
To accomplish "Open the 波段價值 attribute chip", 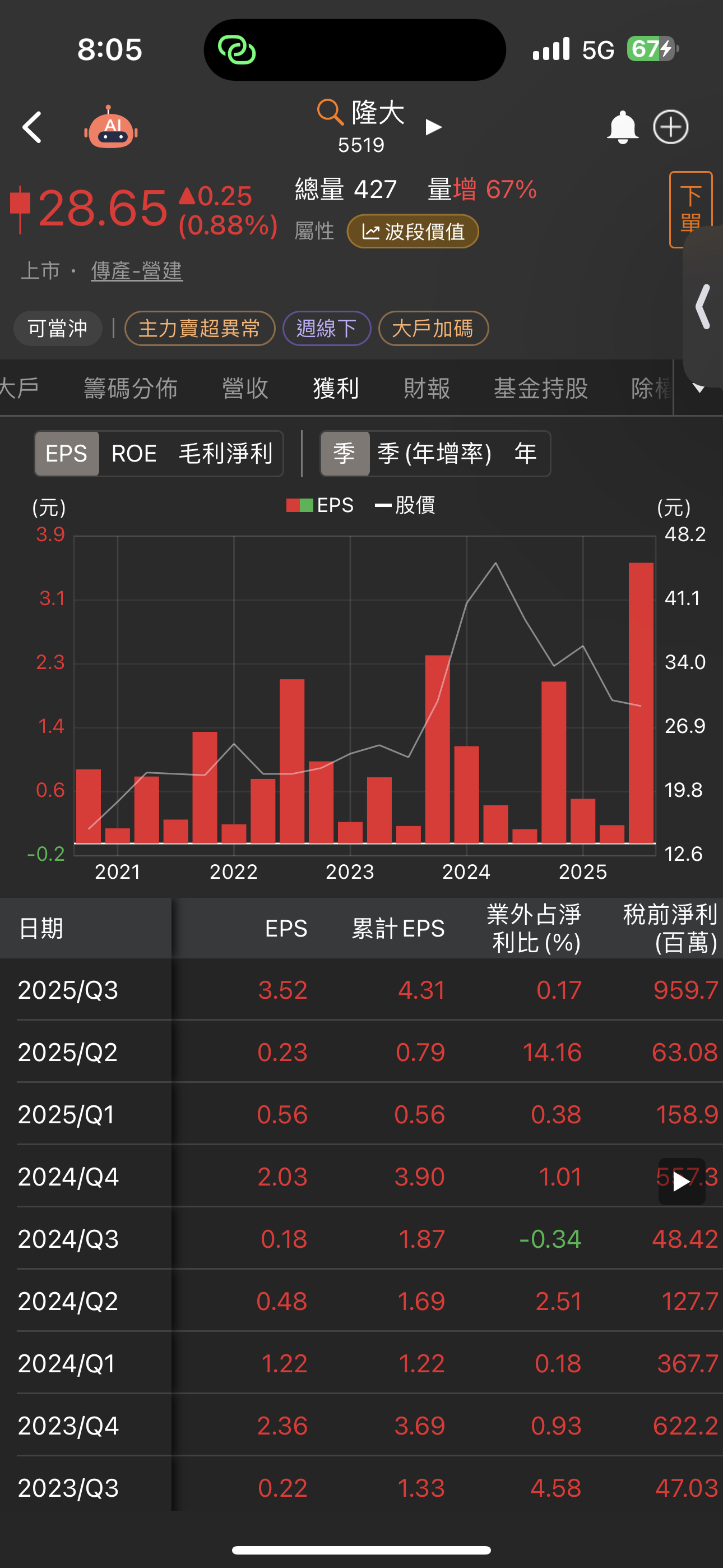I will [413, 231].
